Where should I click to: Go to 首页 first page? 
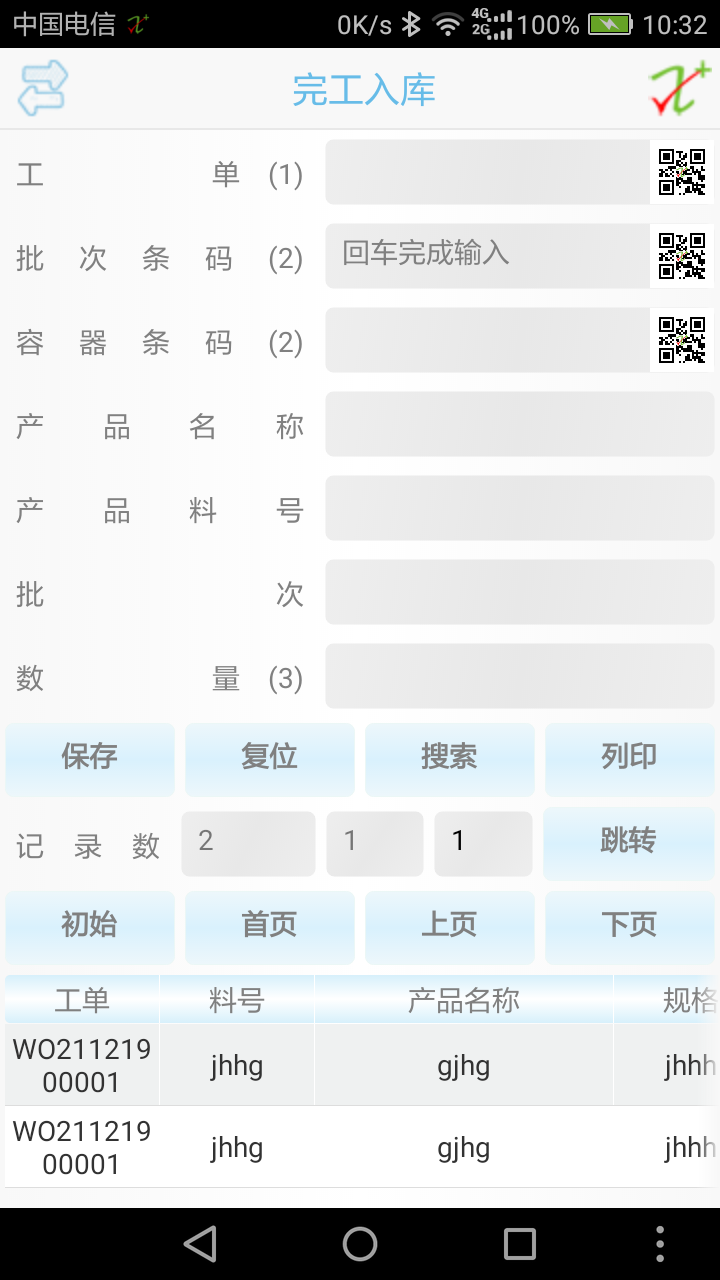[270, 927]
